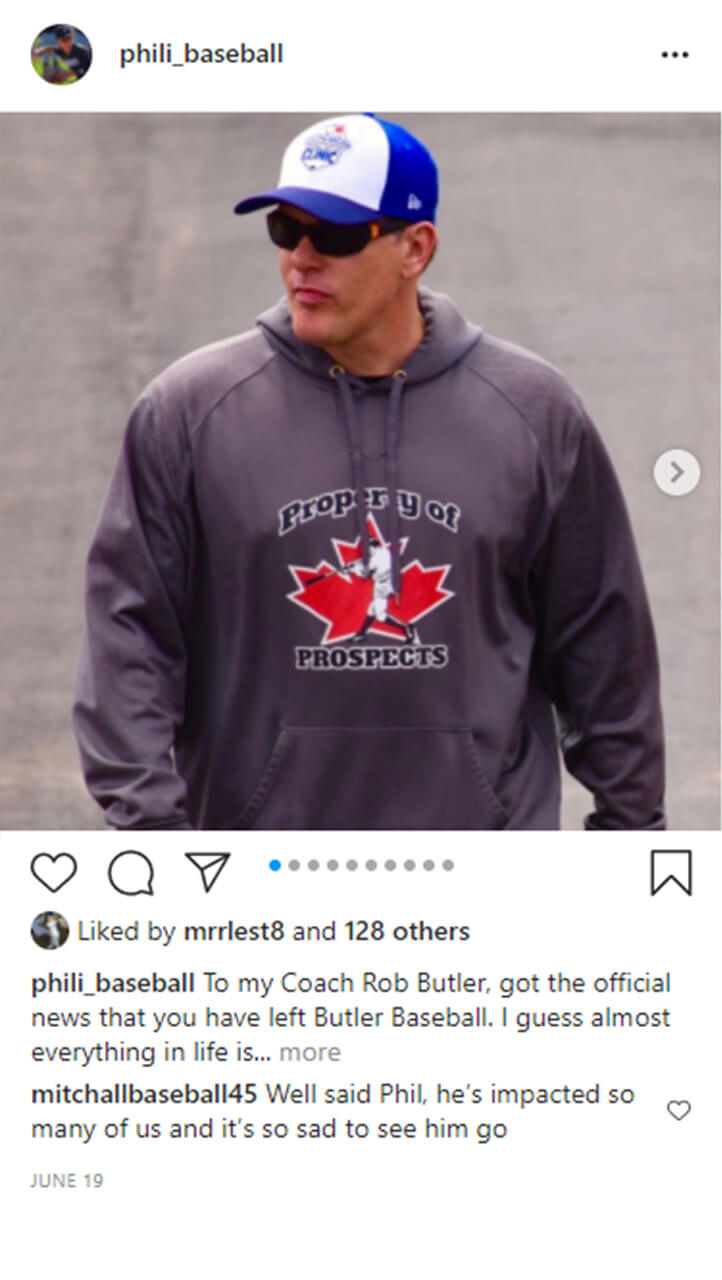Open mitchallbaseball45's profile from the comment
This screenshot has width=722, height=1280.
click(144, 1094)
